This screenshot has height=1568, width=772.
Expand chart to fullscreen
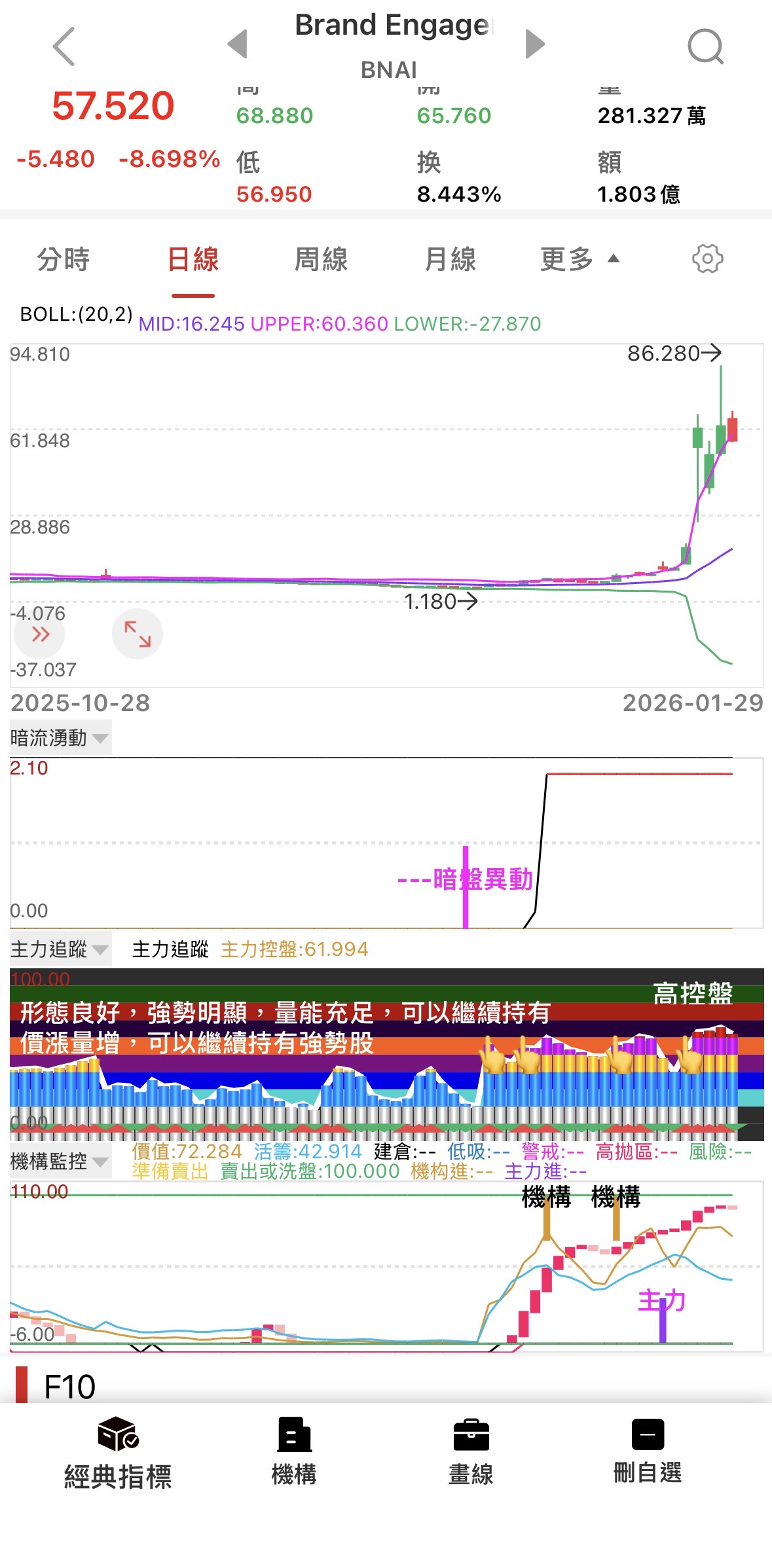click(138, 634)
